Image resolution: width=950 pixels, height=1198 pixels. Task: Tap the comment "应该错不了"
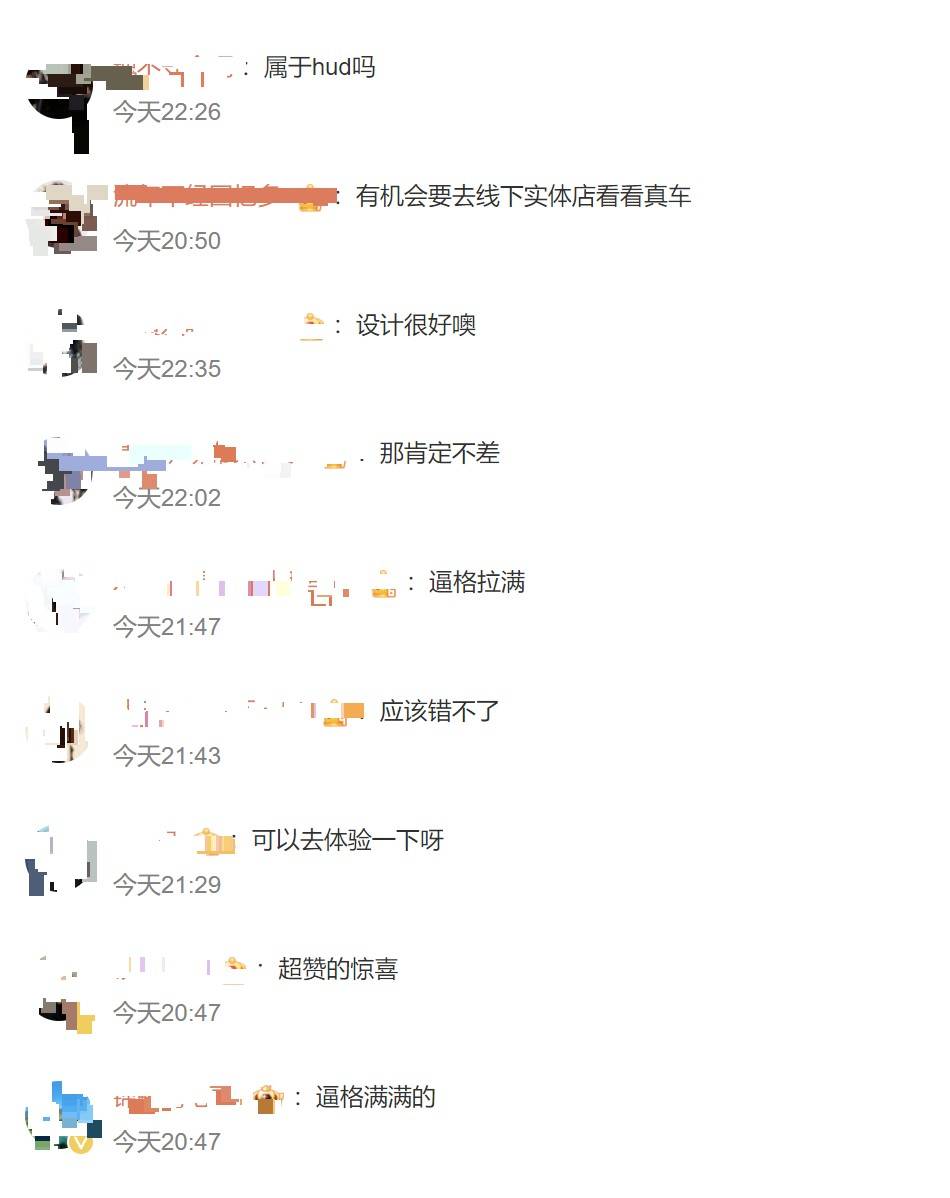pyautogui.click(x=439, y=712)
